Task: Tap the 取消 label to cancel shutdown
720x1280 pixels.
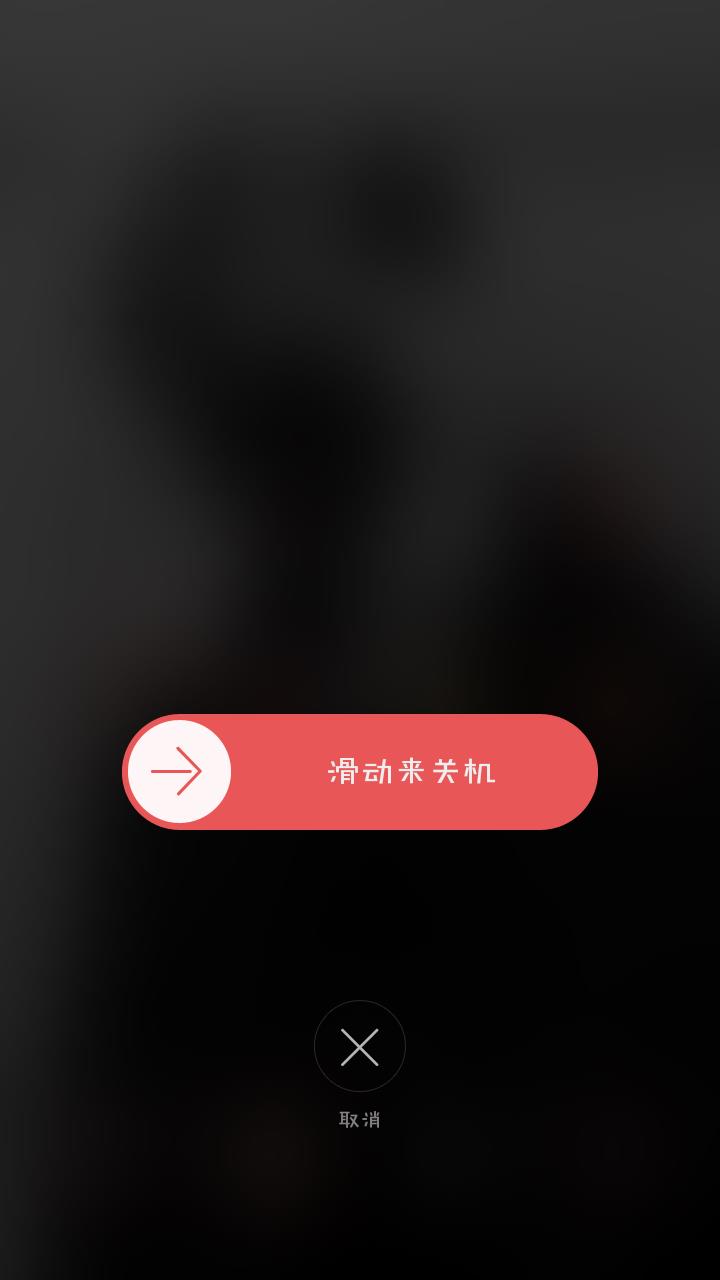Action: [360, 1119]
